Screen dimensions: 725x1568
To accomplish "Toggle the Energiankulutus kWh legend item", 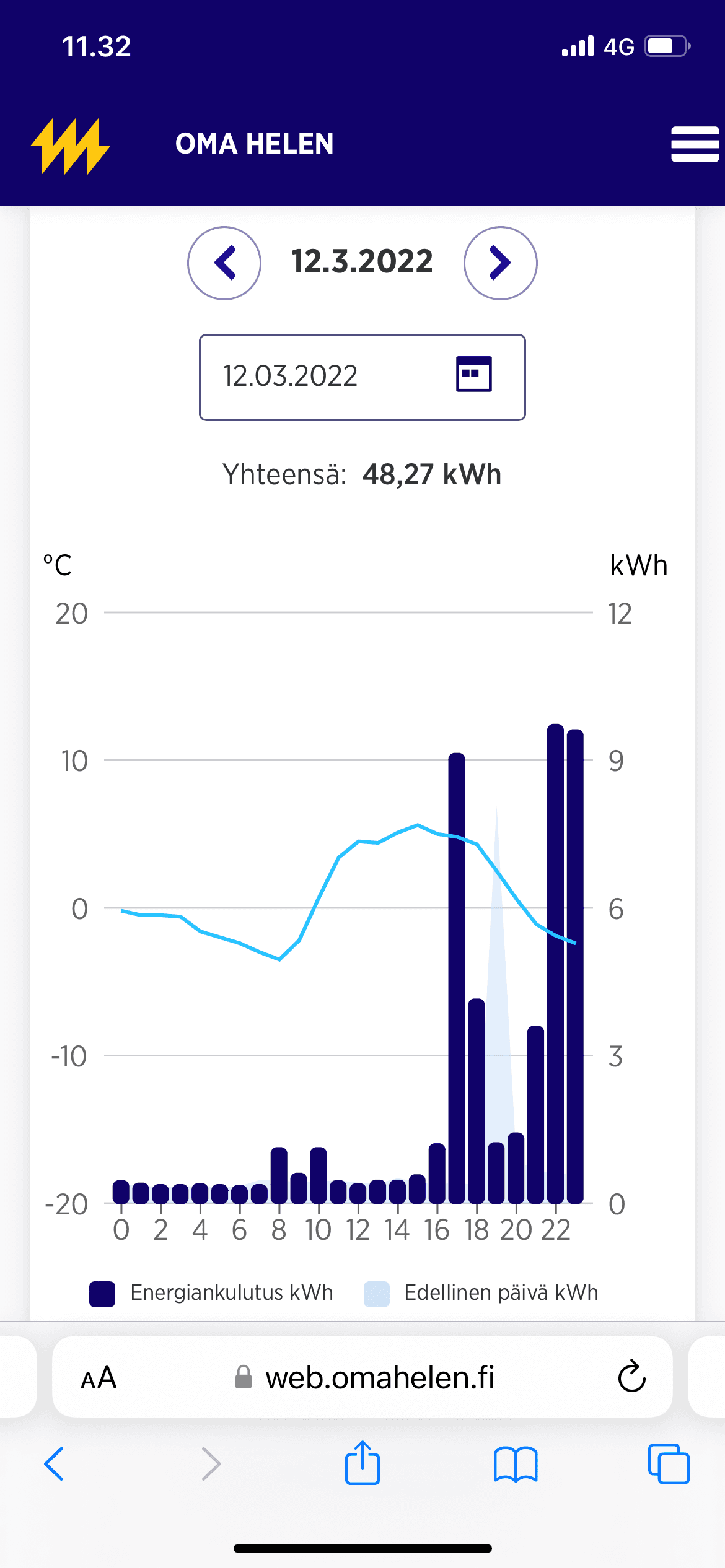I will pyautogui.click(x=212, y=1293).
